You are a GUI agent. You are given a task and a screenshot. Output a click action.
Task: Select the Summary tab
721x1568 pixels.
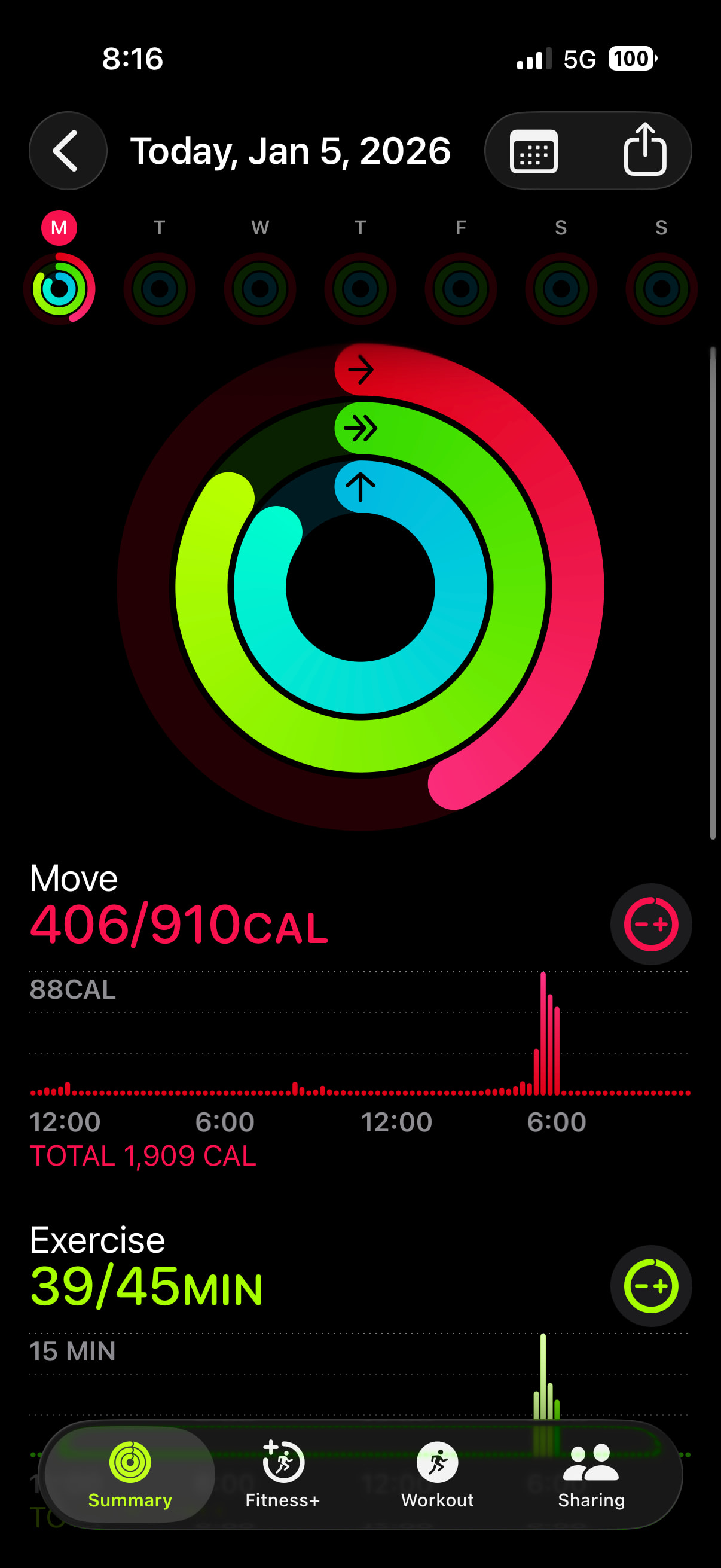point(130,1474)
